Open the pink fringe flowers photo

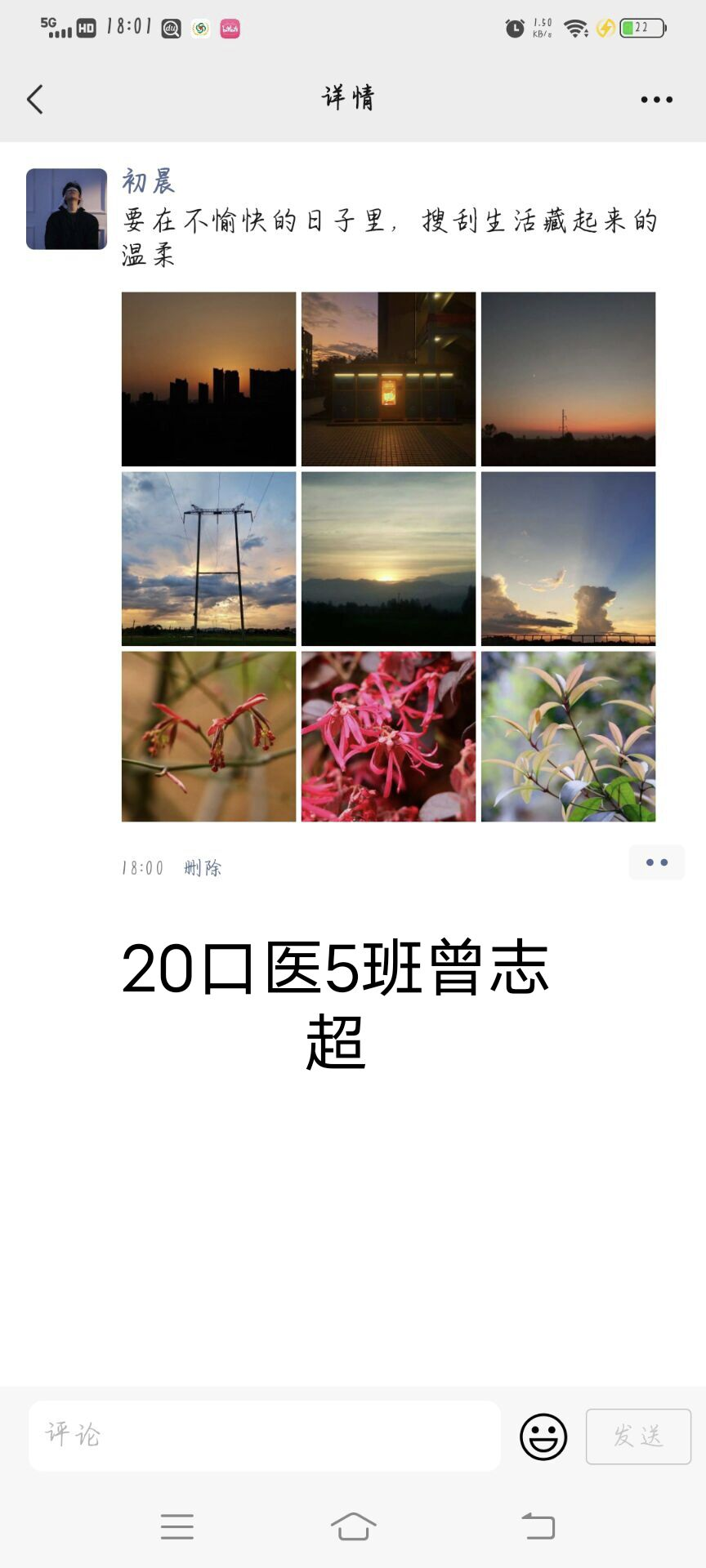388,737
